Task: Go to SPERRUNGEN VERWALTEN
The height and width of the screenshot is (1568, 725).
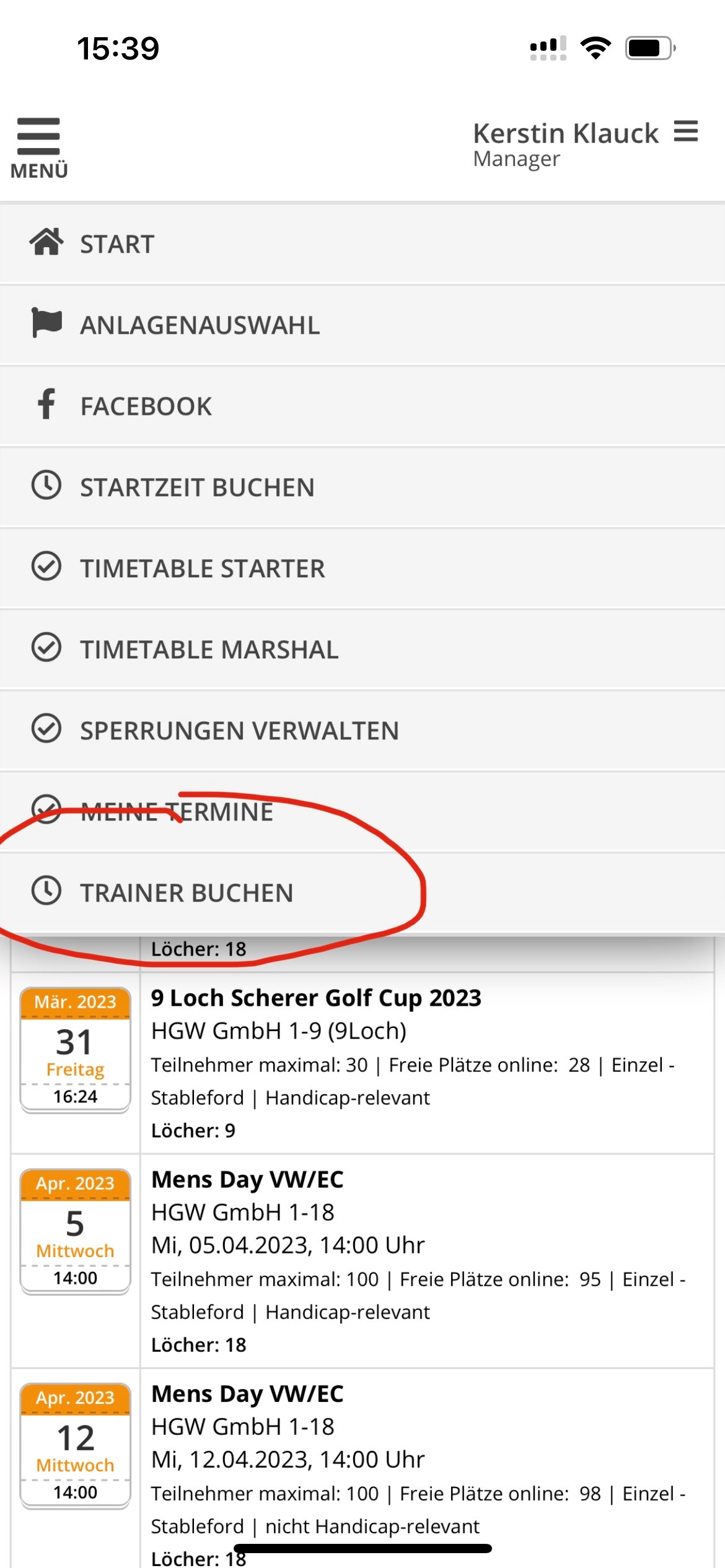Action: click(362, 731)
